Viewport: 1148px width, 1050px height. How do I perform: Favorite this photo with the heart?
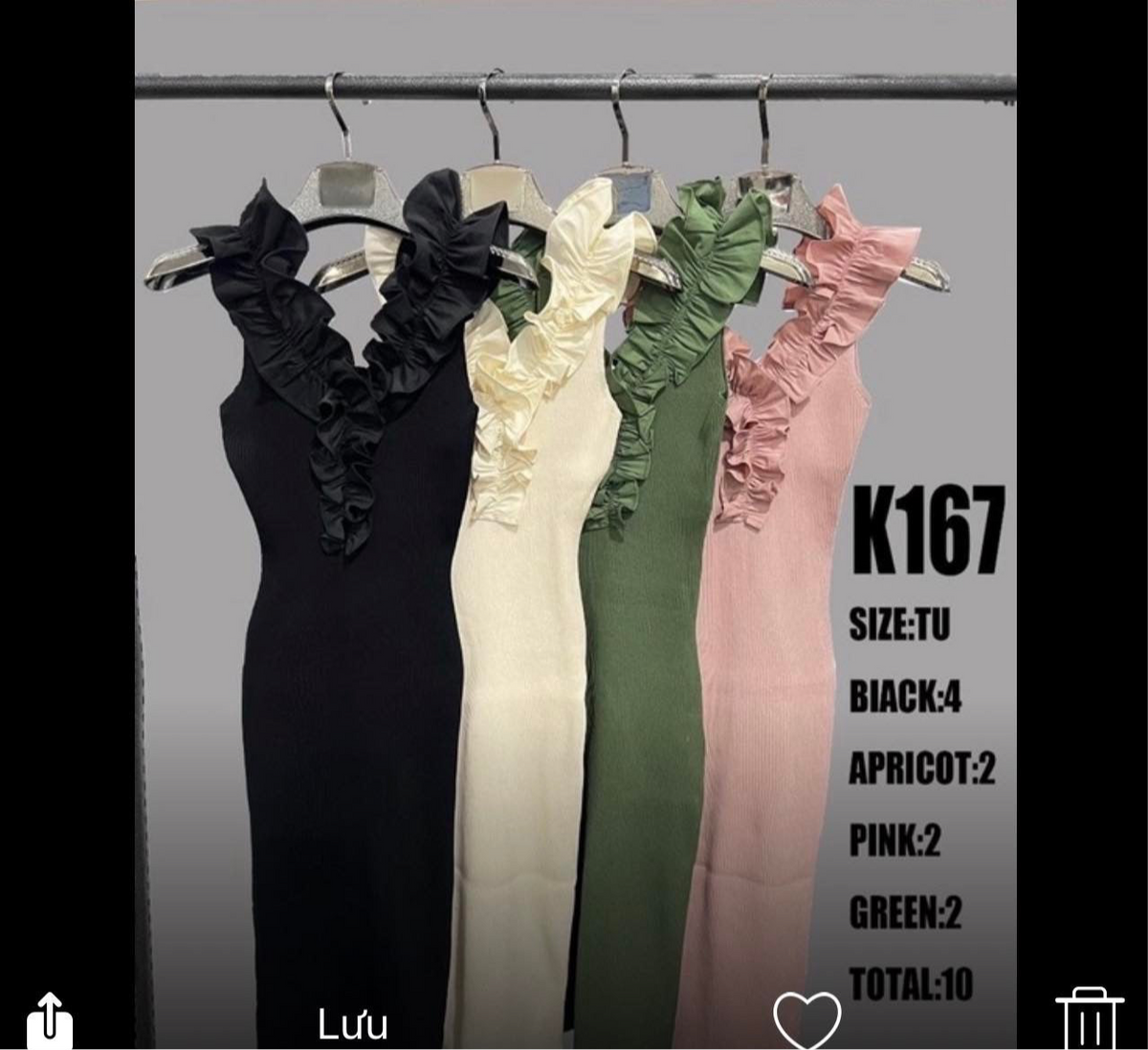coord(806,1019)
